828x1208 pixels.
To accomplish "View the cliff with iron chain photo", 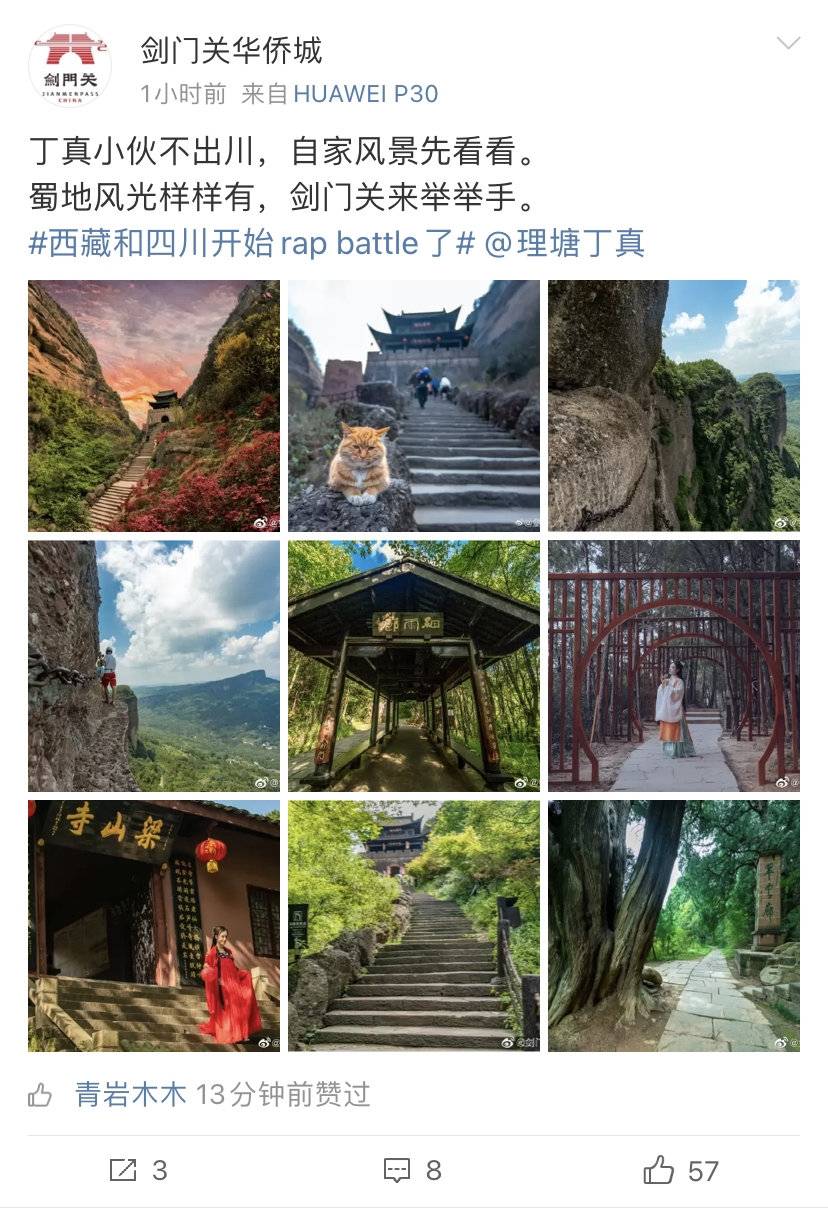I will pos(674,405).
